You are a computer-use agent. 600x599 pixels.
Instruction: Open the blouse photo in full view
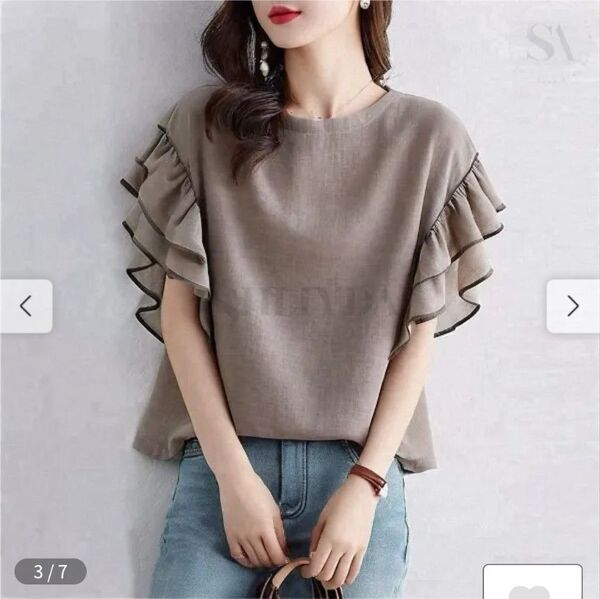pyautogui.click(x=300, y=300)
